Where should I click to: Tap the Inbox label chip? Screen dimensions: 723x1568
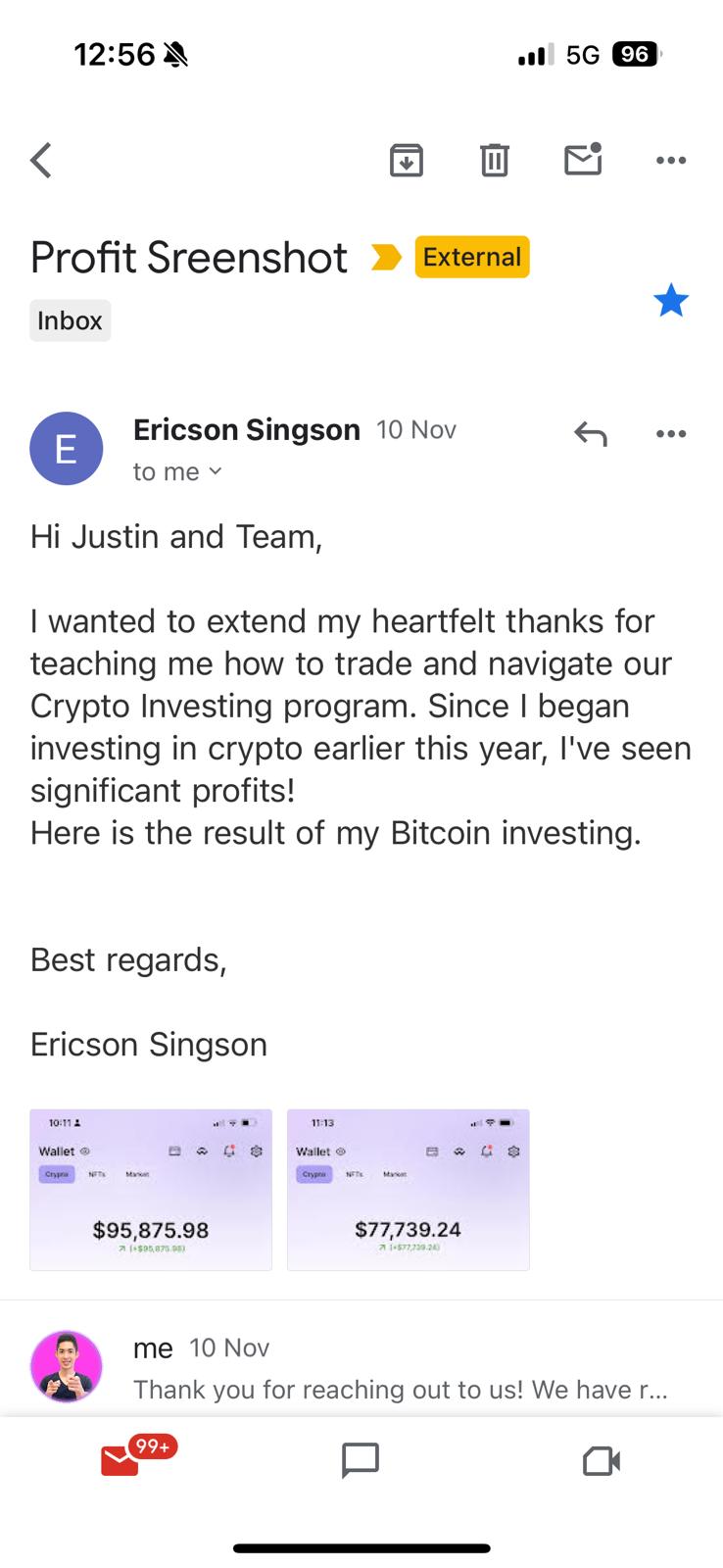point(70,320)
